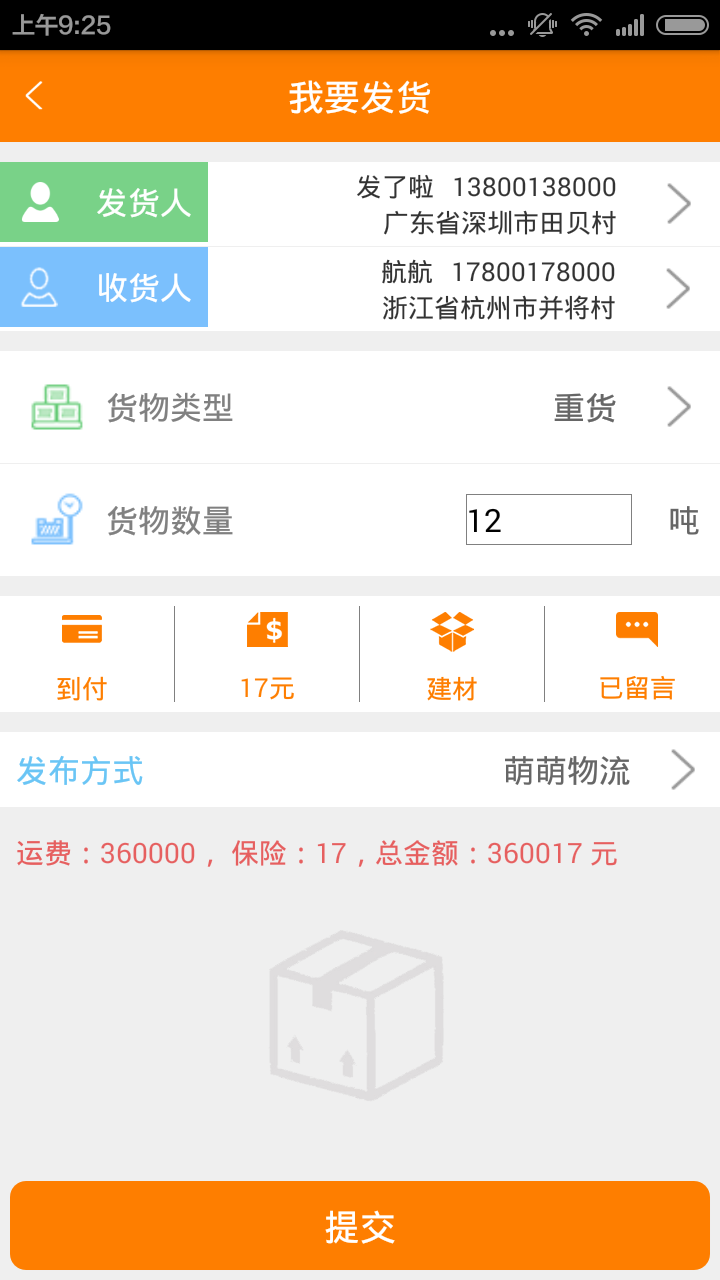The width and height of the screenshot is (720, 1280).
Task: Tap the 17元 insurance amount label
Action: click(x=267, y=688)
